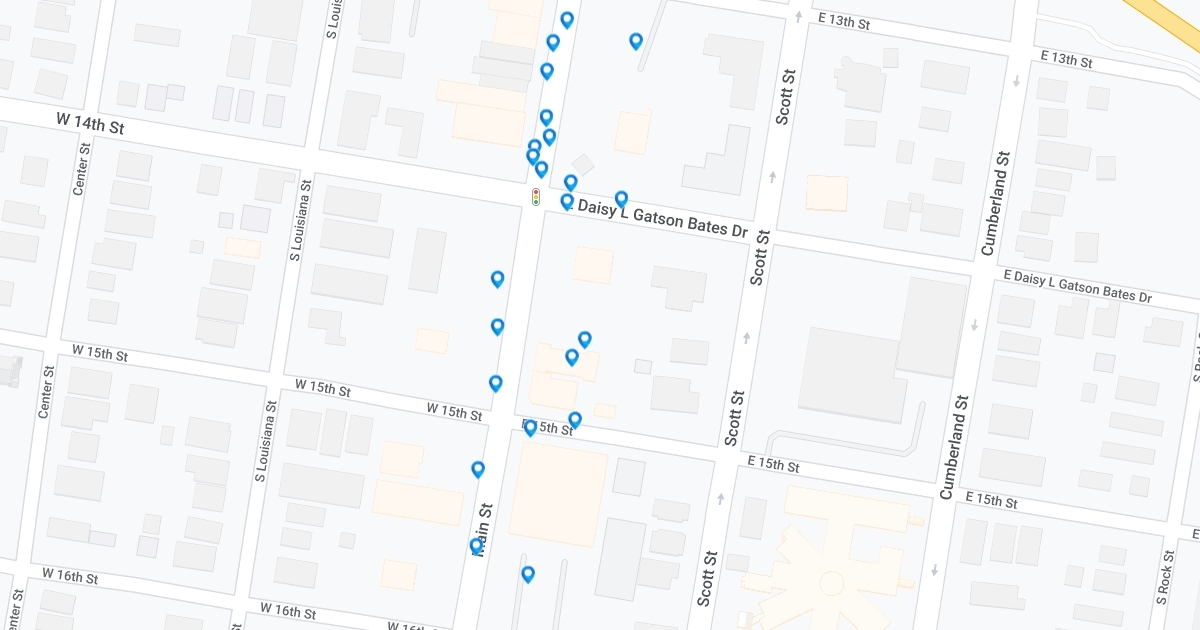Open the southernmost pin below E 15th St
This screenshot has height=630, width=1200.
[x=528, y=573]
